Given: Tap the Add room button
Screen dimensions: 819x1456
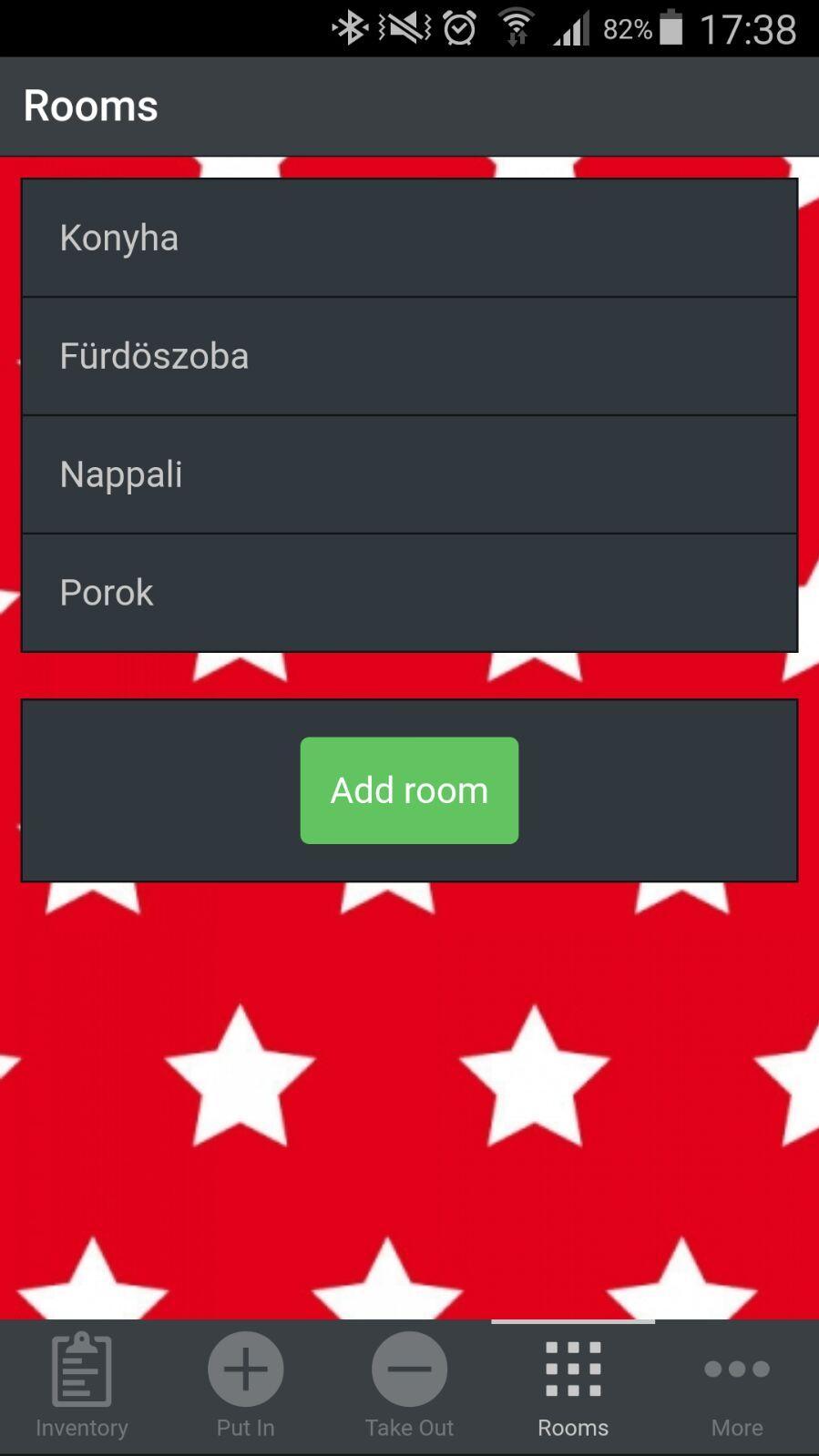Looking at the screenshot, I should [x=409, y=790].
